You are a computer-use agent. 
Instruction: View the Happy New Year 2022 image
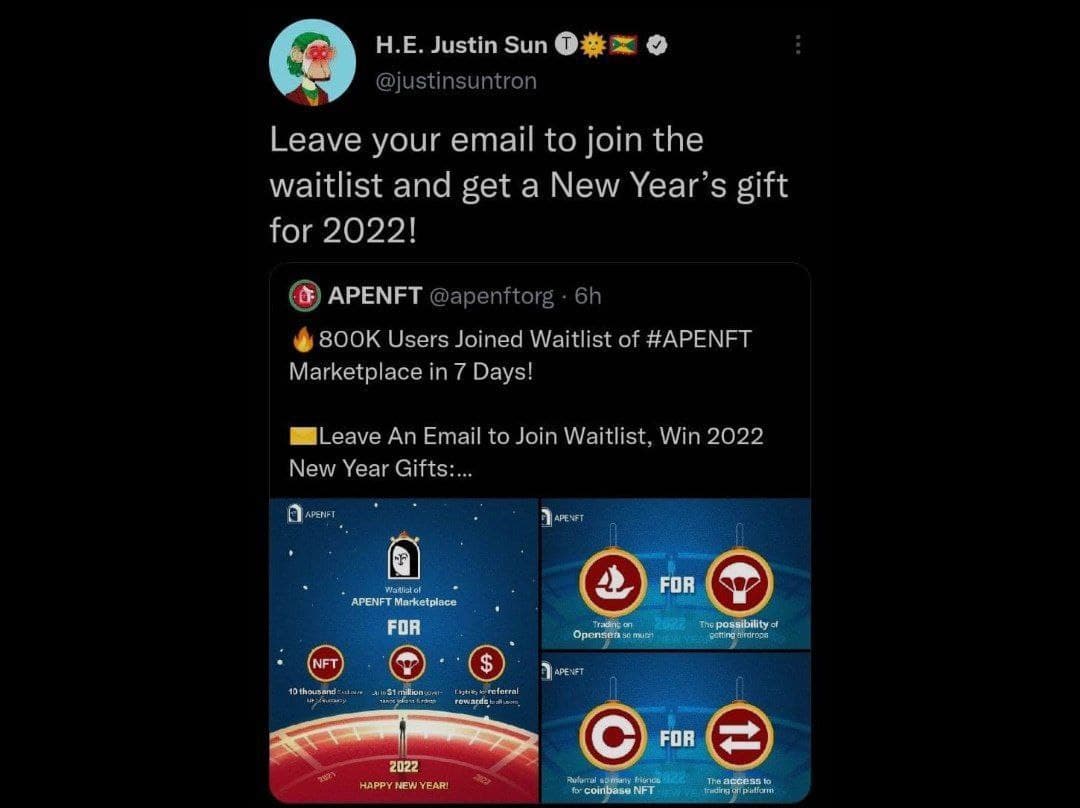(x=403, y=650)
